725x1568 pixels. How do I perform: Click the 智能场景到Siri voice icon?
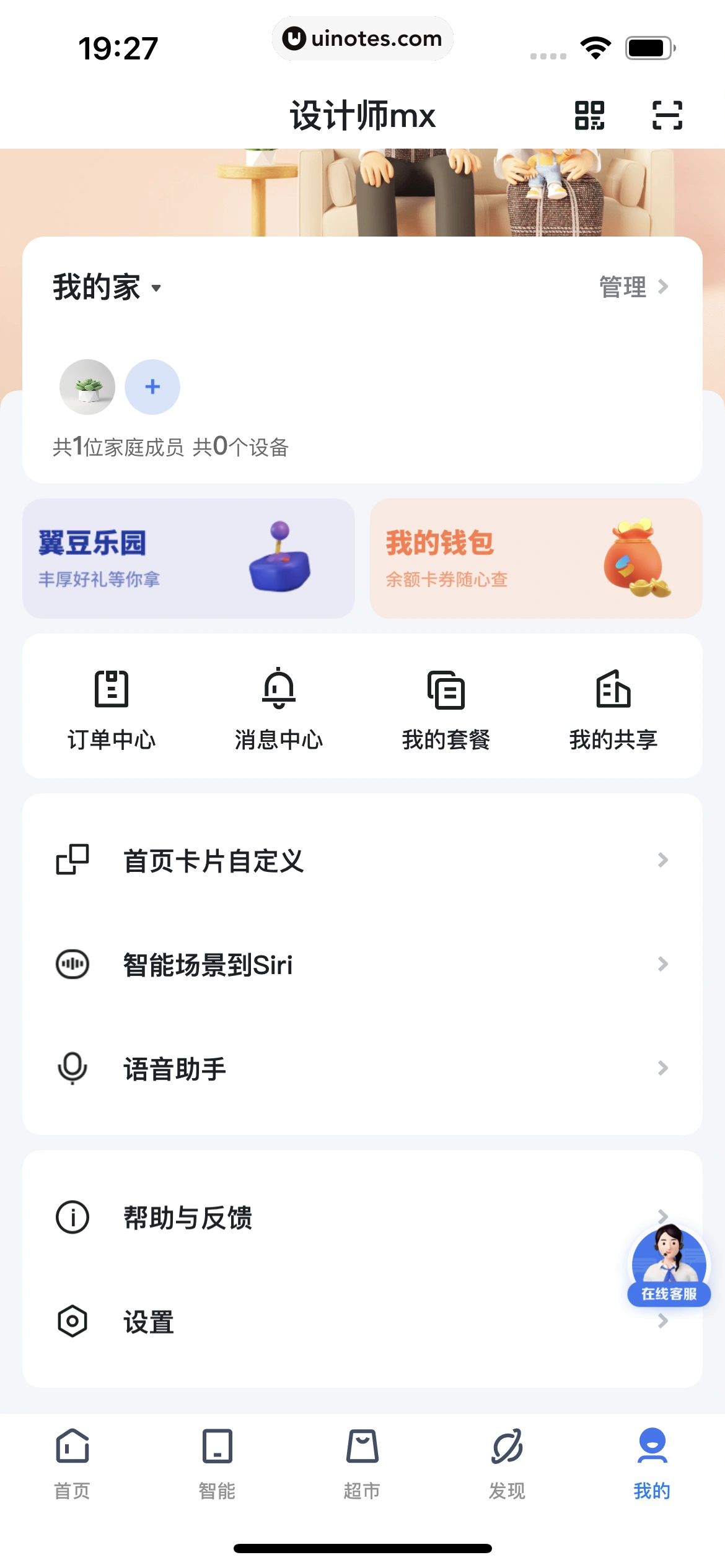click(x=72, y=964)
